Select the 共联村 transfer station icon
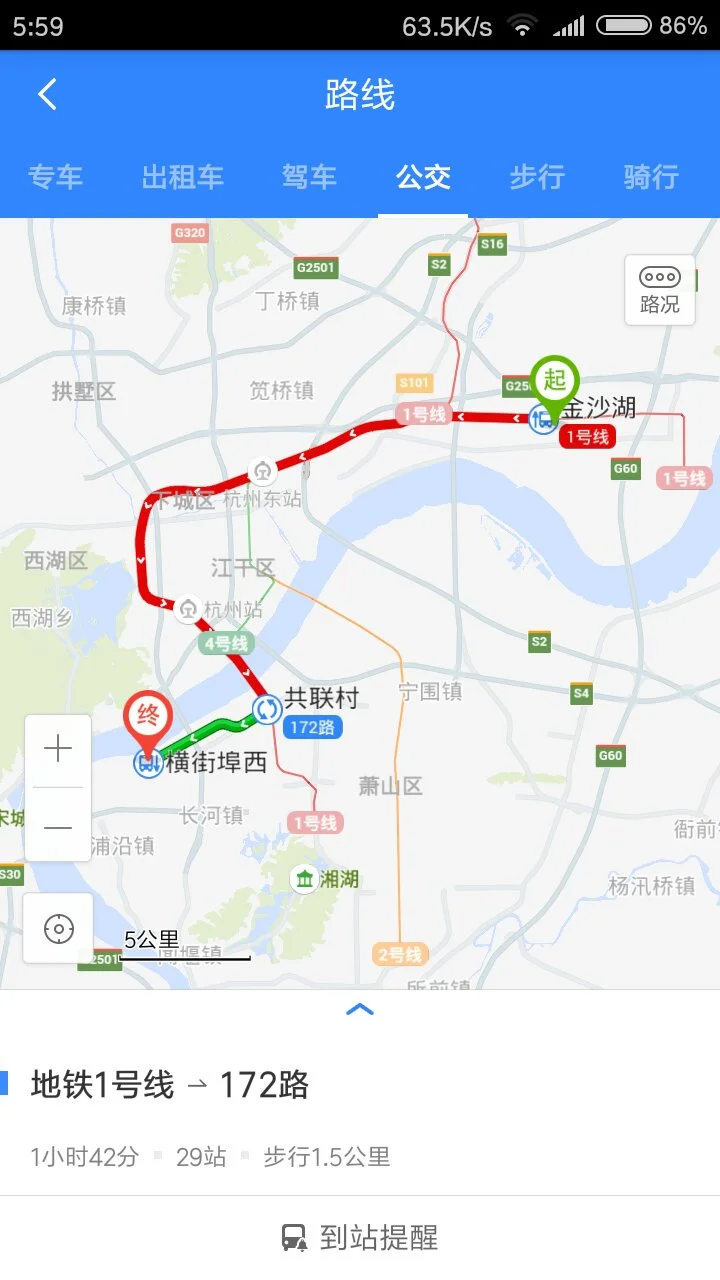720x1280 pixels. pos(265,707)
